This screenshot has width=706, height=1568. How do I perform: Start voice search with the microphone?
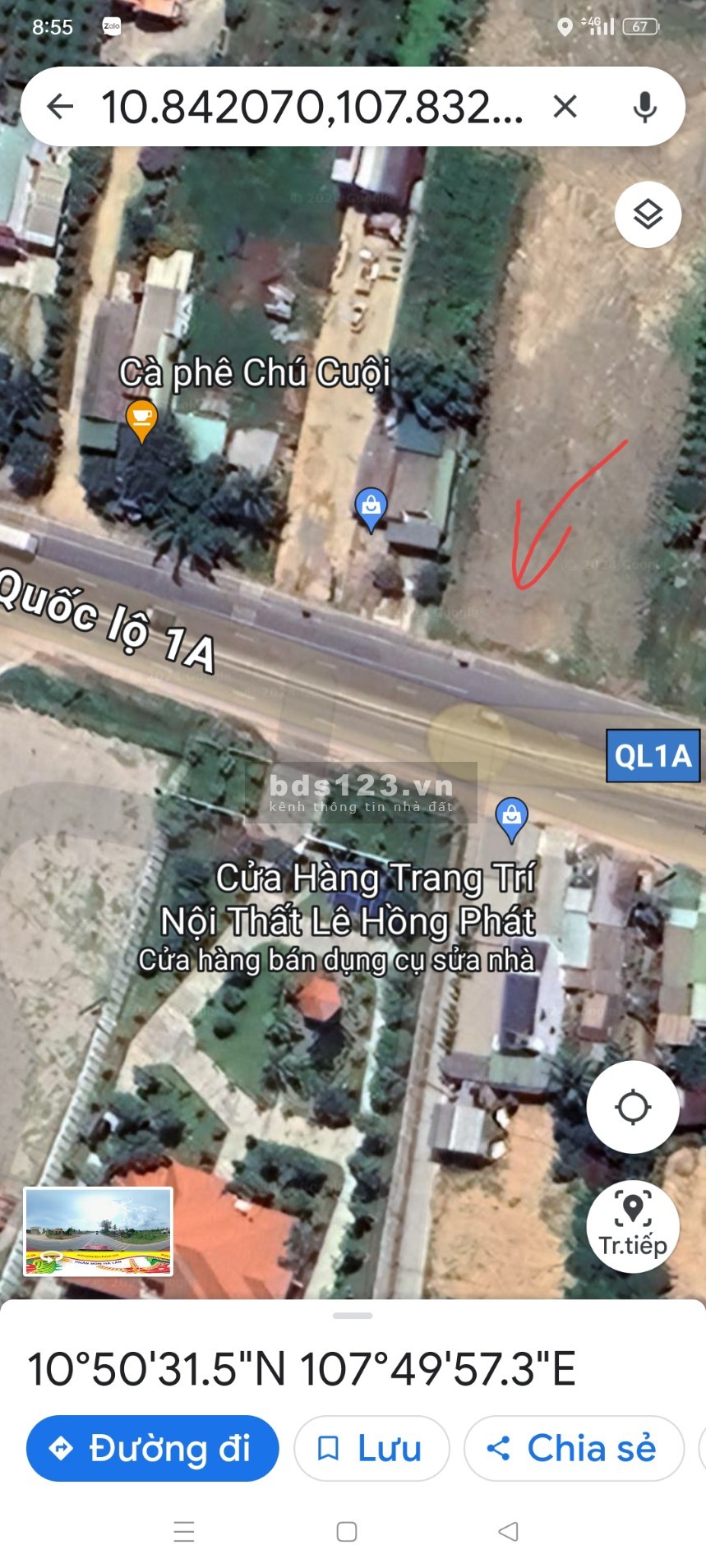coord(645,107)
